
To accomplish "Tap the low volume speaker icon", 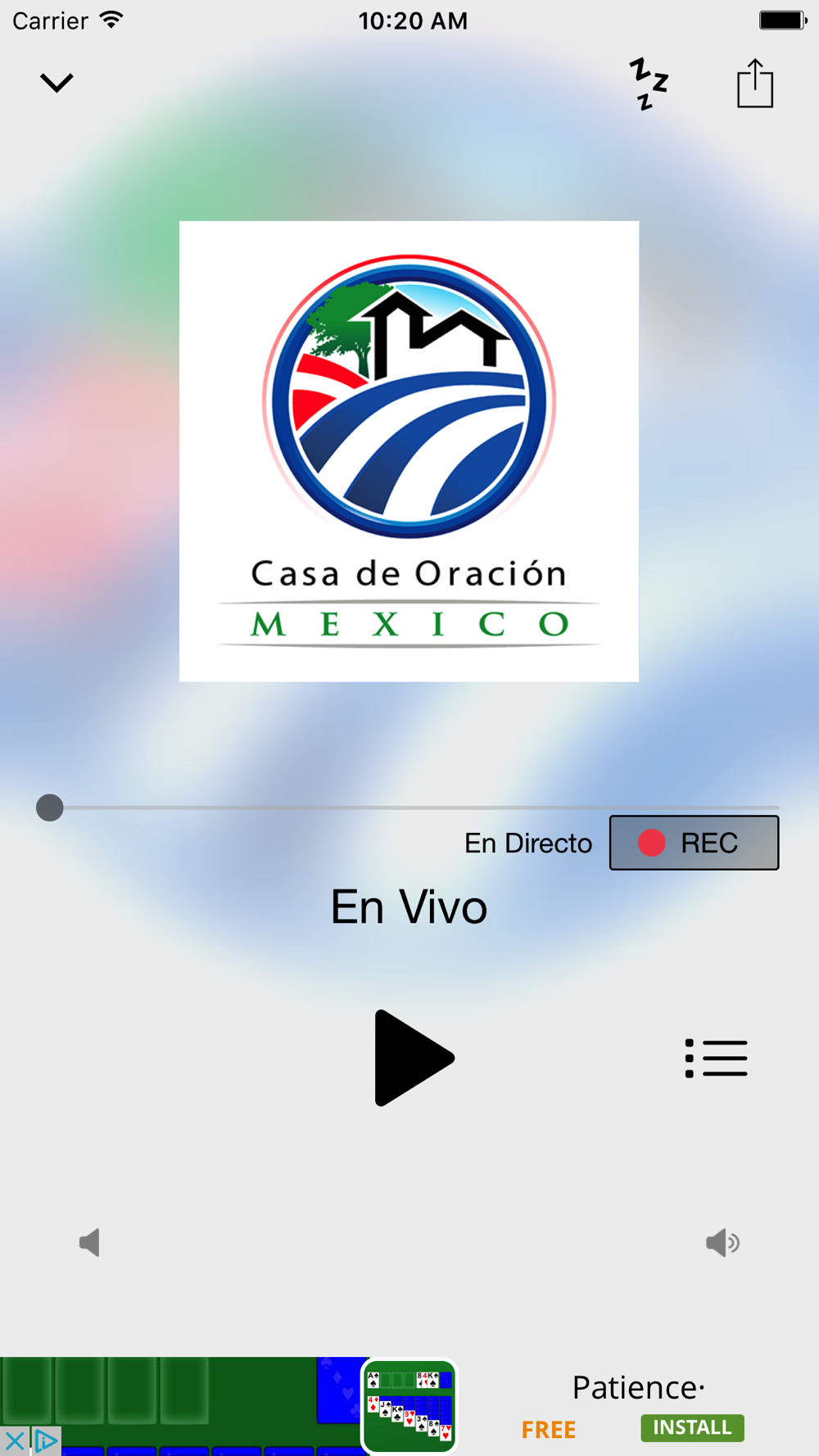I will (90, 1242).
